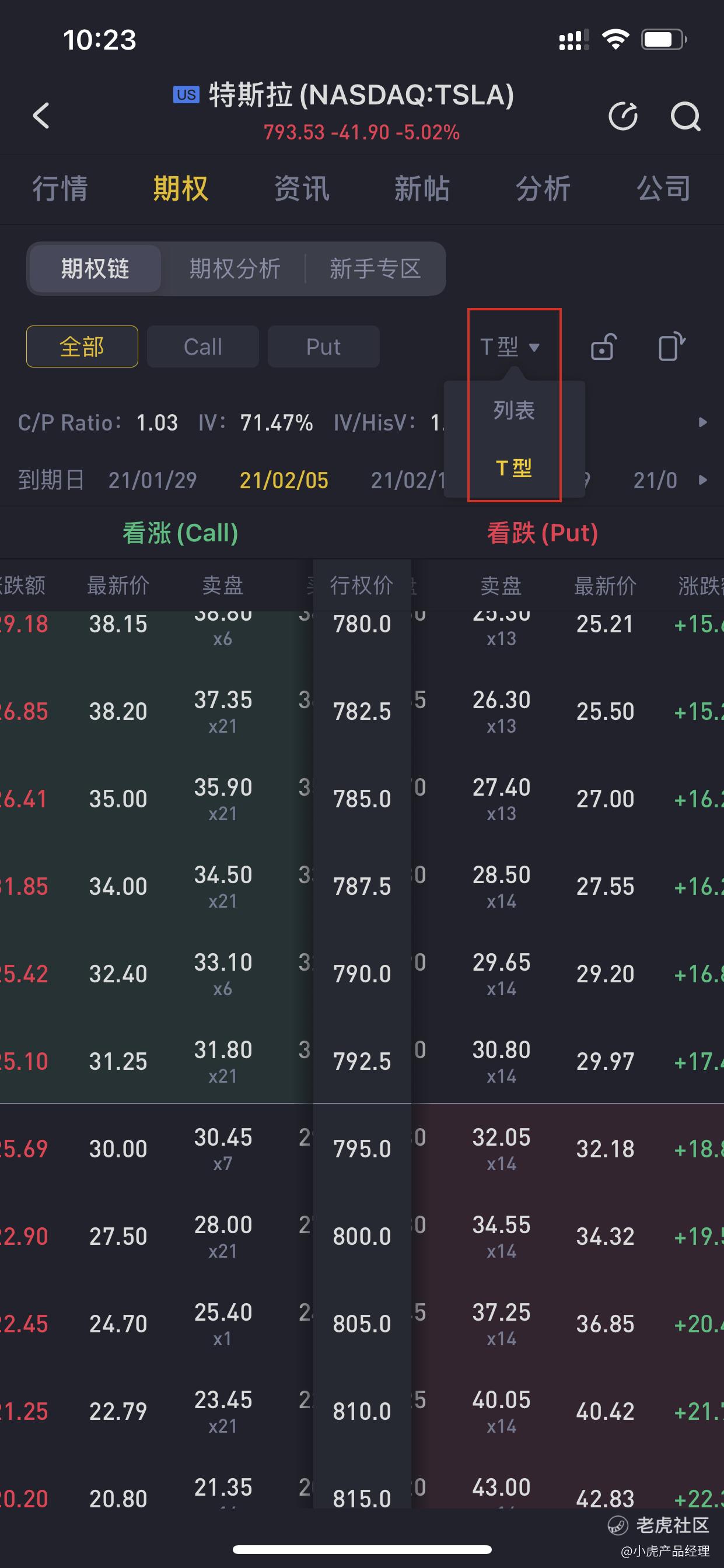This screenshot has width=724, height=1568.
Task: Open the 分析 tab
Action: pyautogui.click(x=543, y=188)
